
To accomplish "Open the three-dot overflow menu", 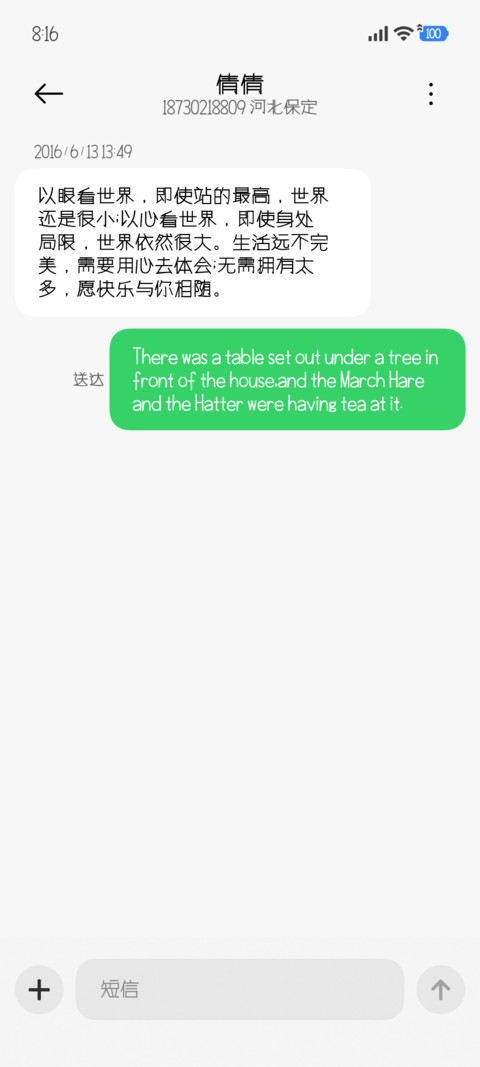I will tap(430, 94).
